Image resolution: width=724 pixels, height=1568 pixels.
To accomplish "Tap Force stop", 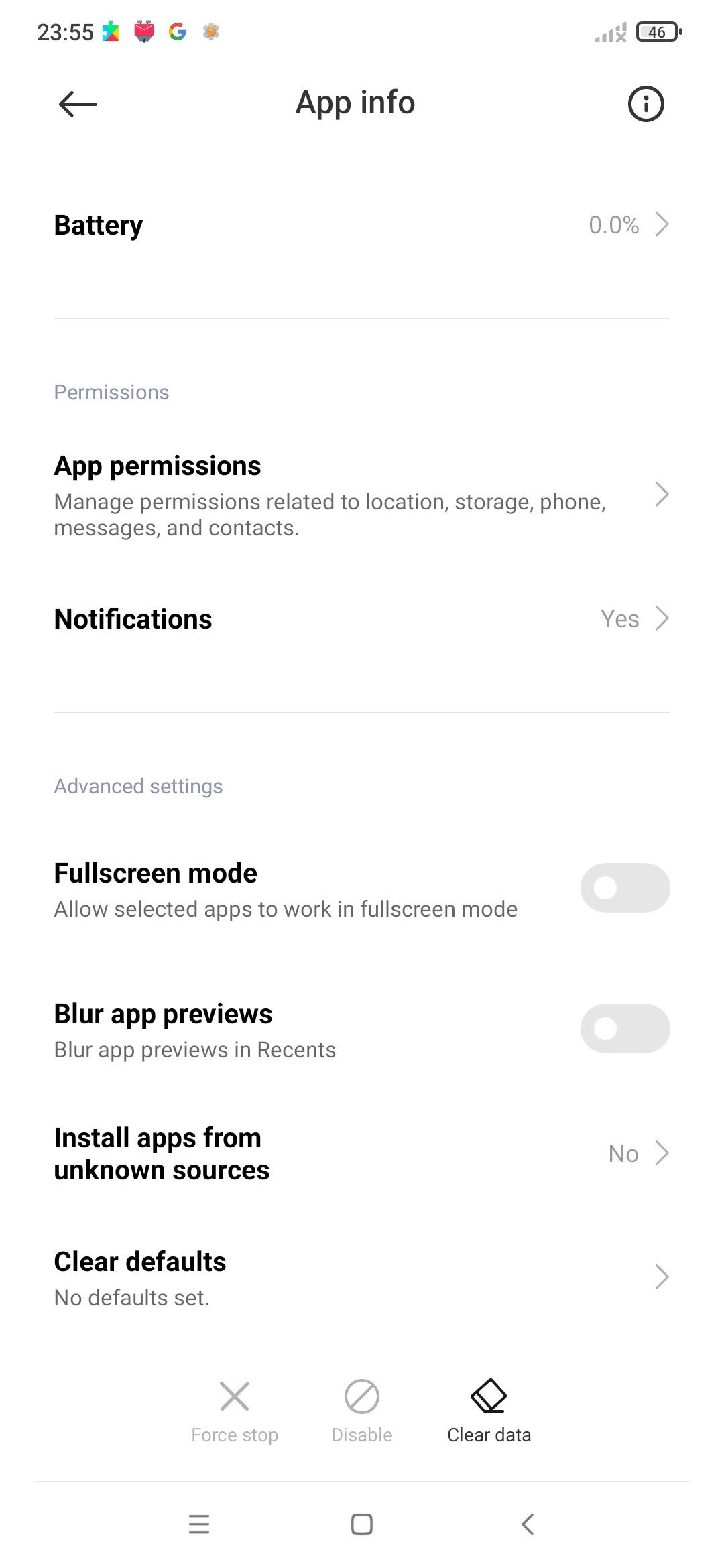I will (235, 1411).
